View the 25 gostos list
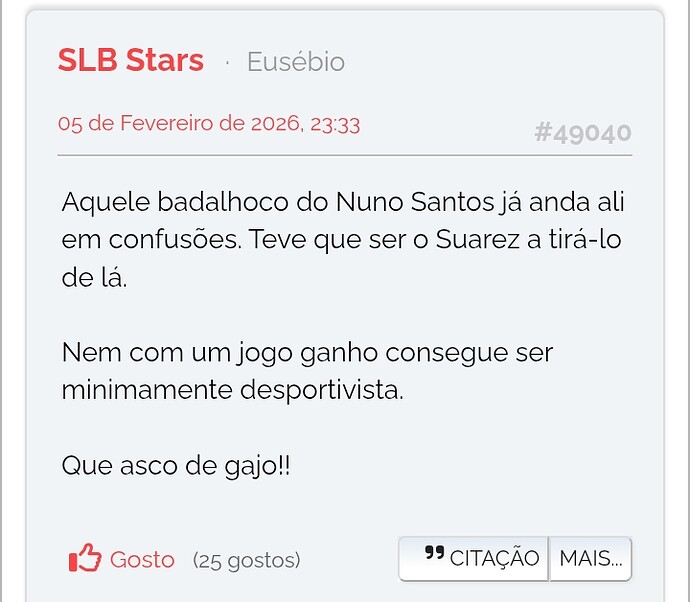The image size is (690, 602). click(246, 561)
